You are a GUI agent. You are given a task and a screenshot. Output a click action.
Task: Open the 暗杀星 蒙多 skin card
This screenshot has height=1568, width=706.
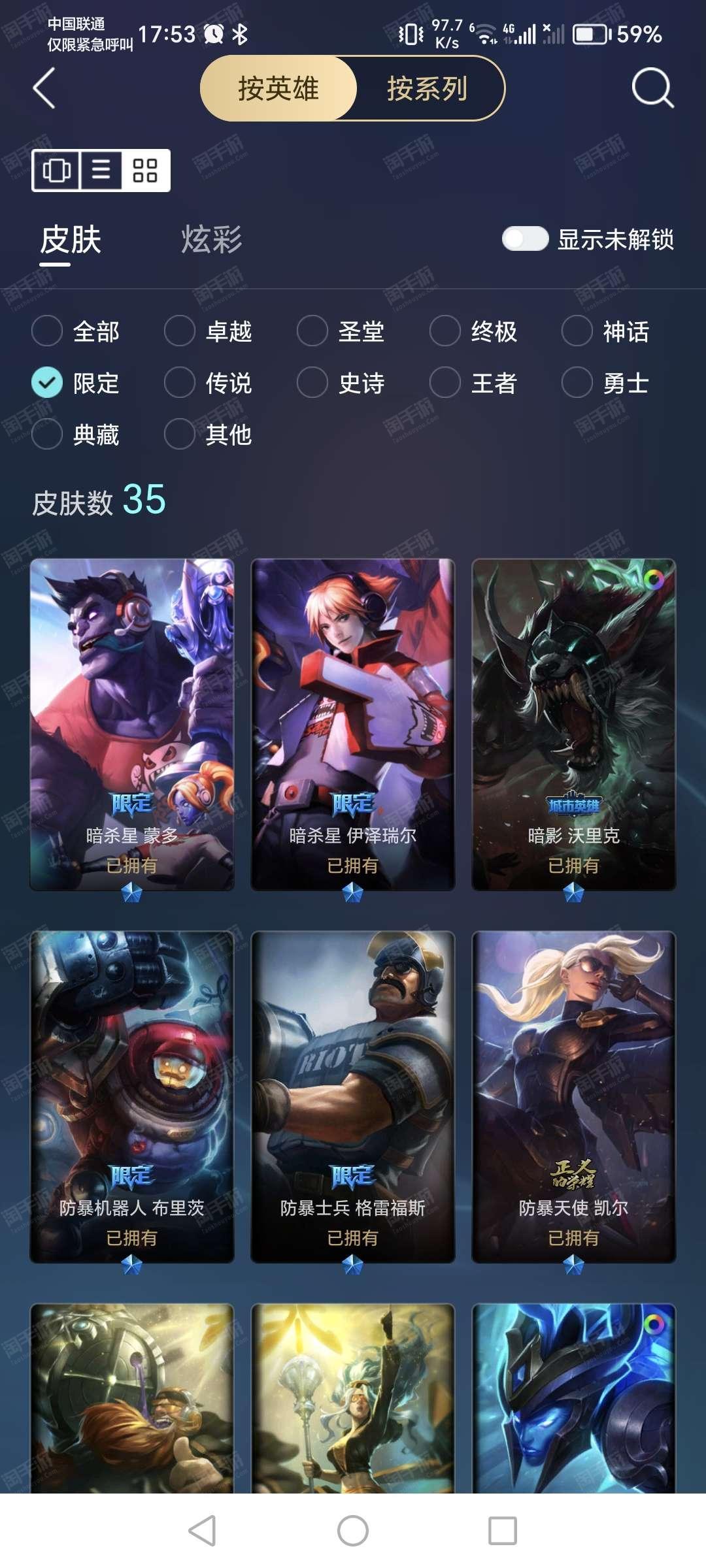(x=132, y=725)
